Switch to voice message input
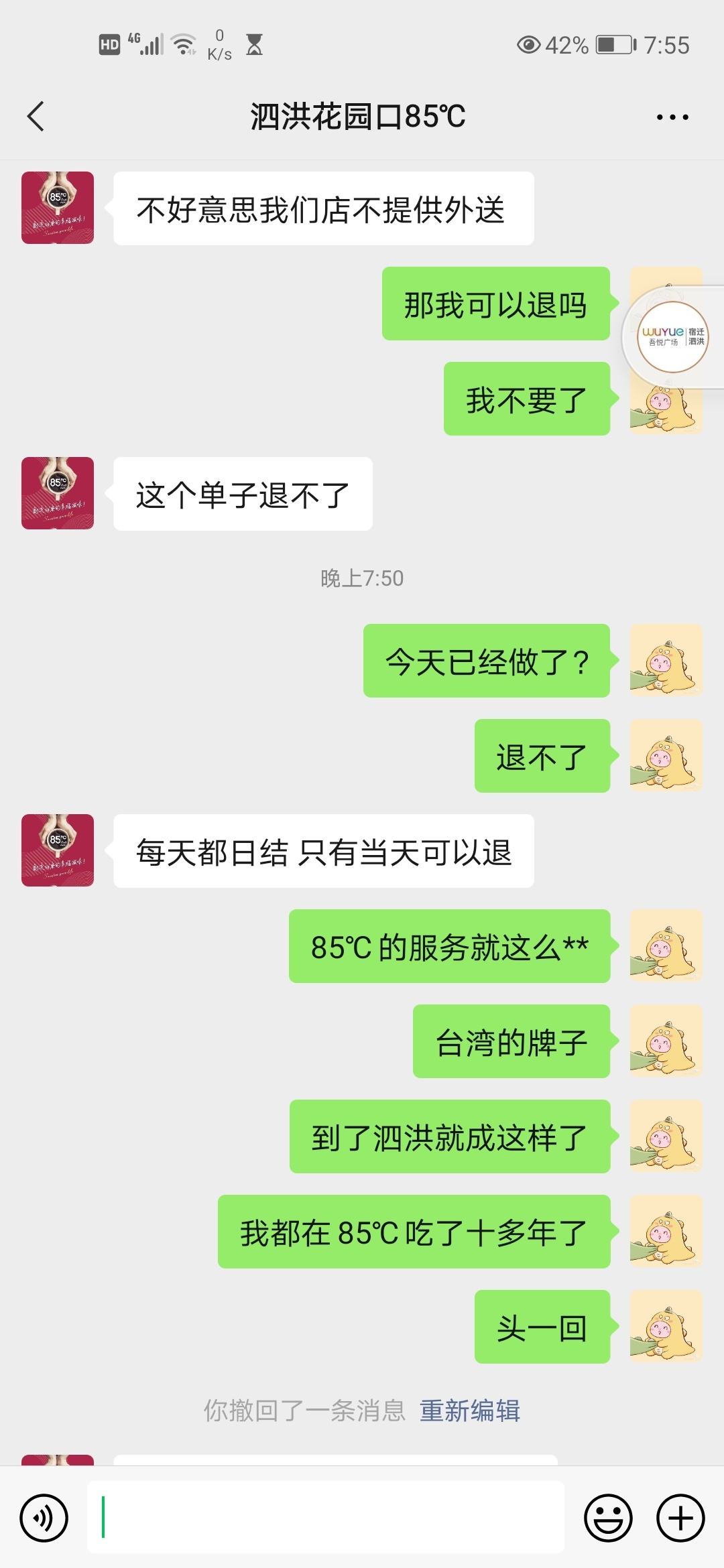The width and height of the screenshot is (724, 1568). [44, 1518]
